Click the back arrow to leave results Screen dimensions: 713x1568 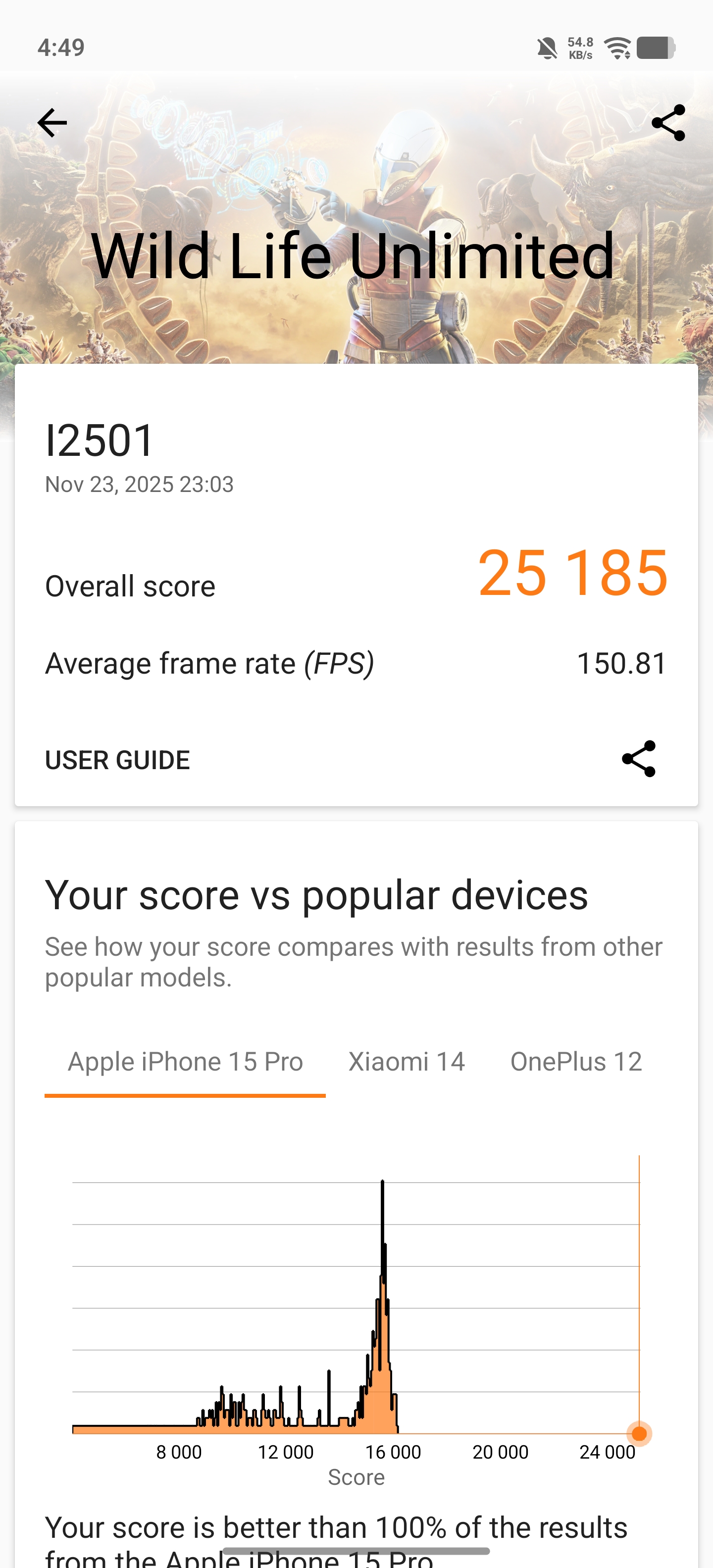pyautogui.click(x=51, y=122)
